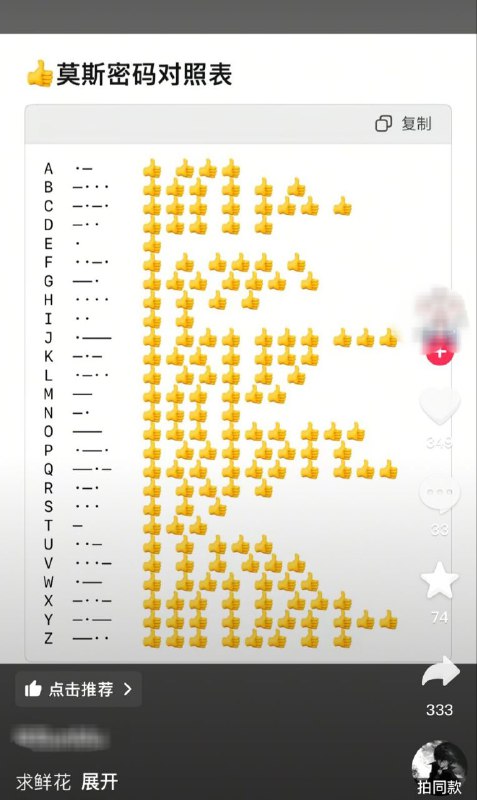
Task: Share this video via the arrow icon
Action: [x=440, y=671]
